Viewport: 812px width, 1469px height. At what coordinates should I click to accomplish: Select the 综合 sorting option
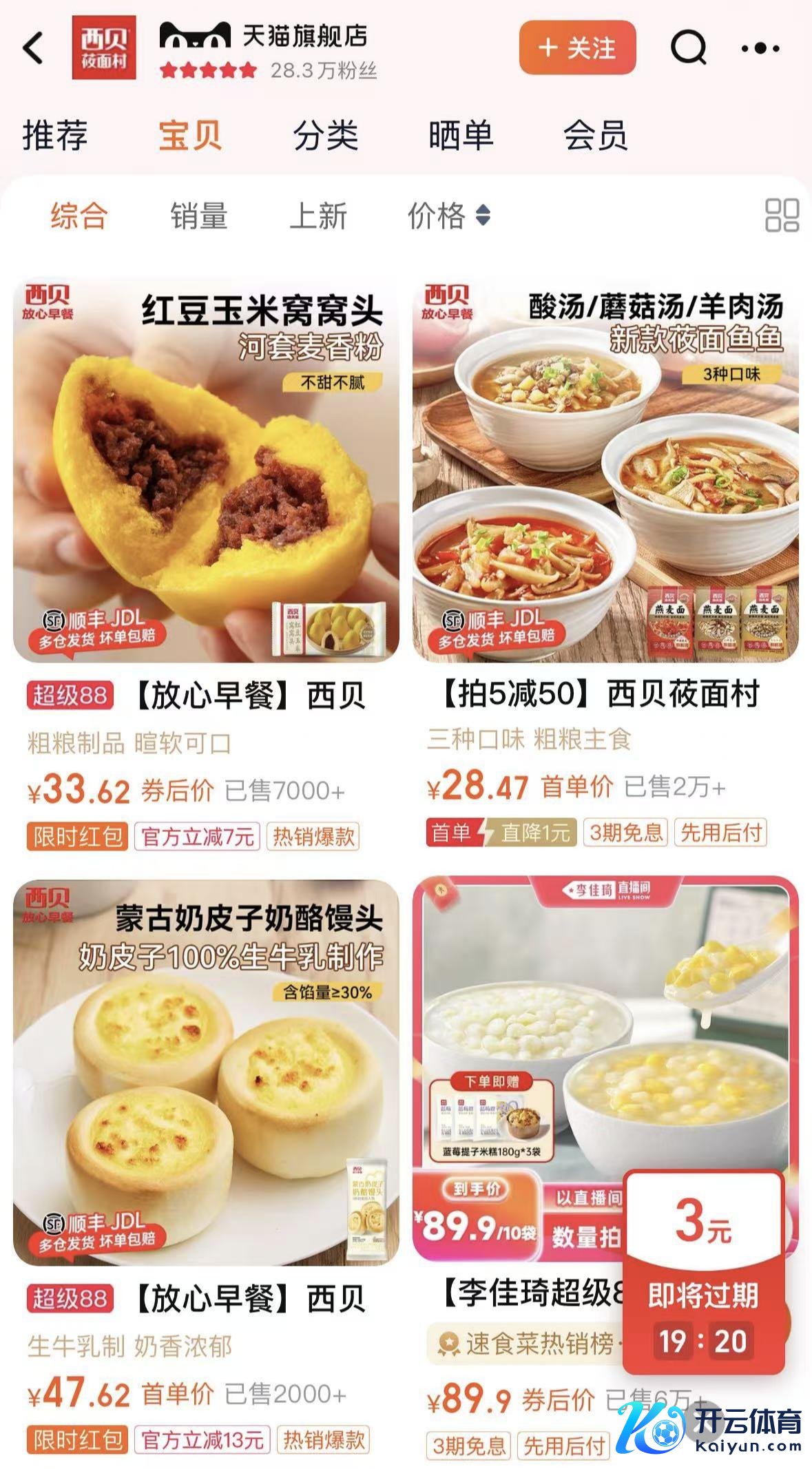(x=79, y=216)
